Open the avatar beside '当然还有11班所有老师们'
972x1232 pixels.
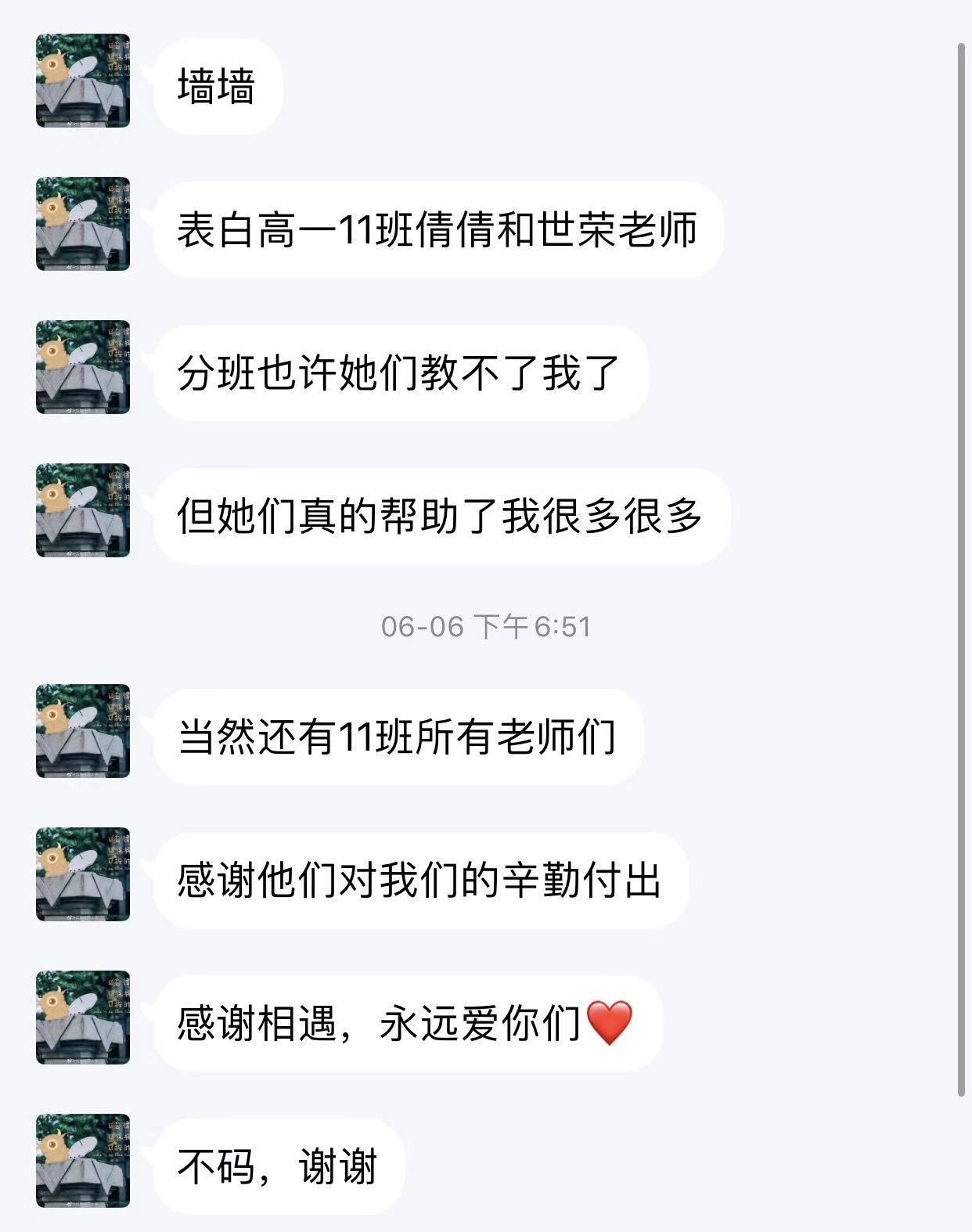point(83,731)
